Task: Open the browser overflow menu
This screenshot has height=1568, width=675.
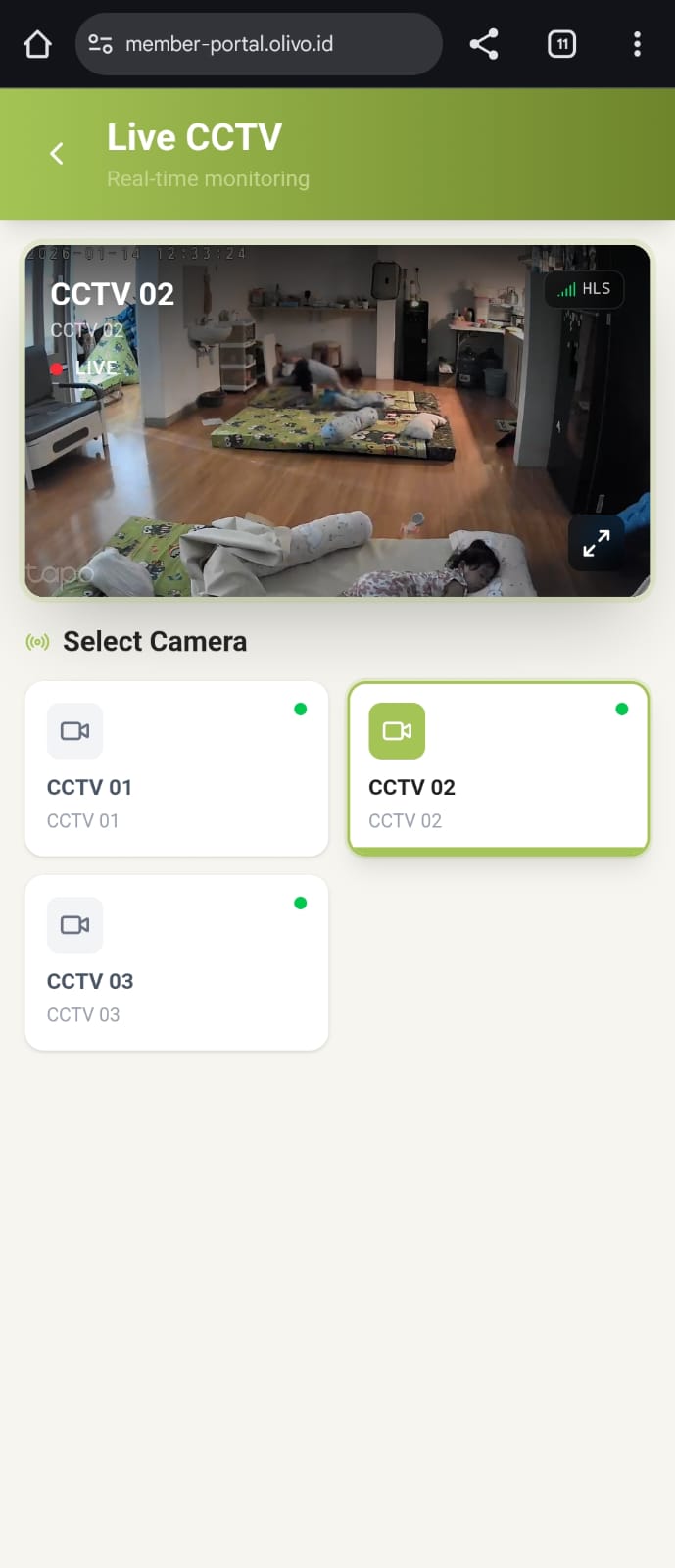Action: tap(637, 44)
